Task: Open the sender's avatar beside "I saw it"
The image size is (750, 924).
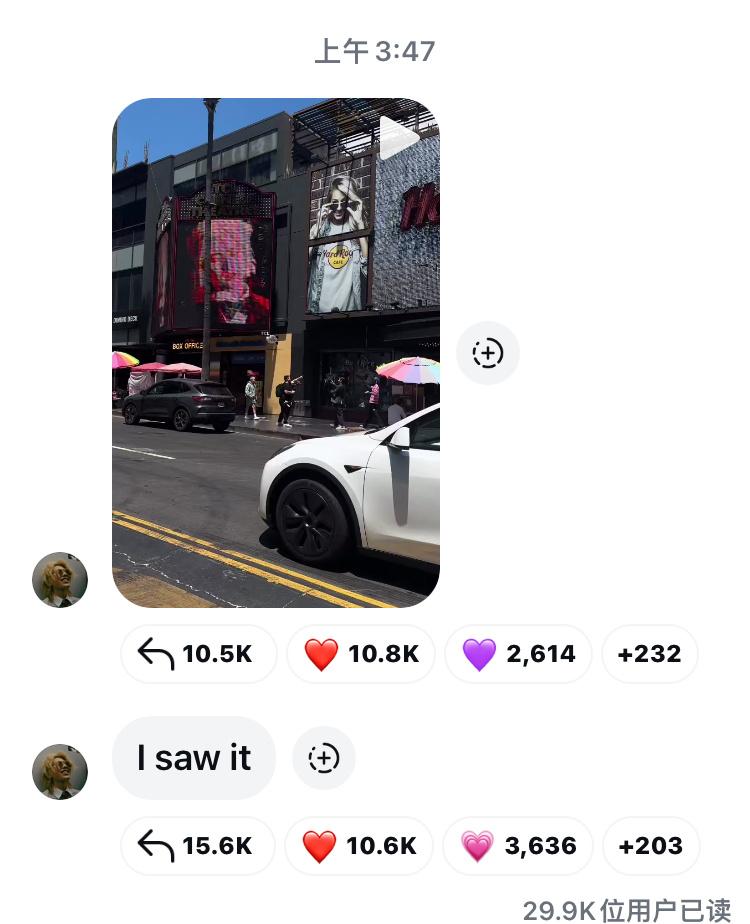Action: coord(60,772)
